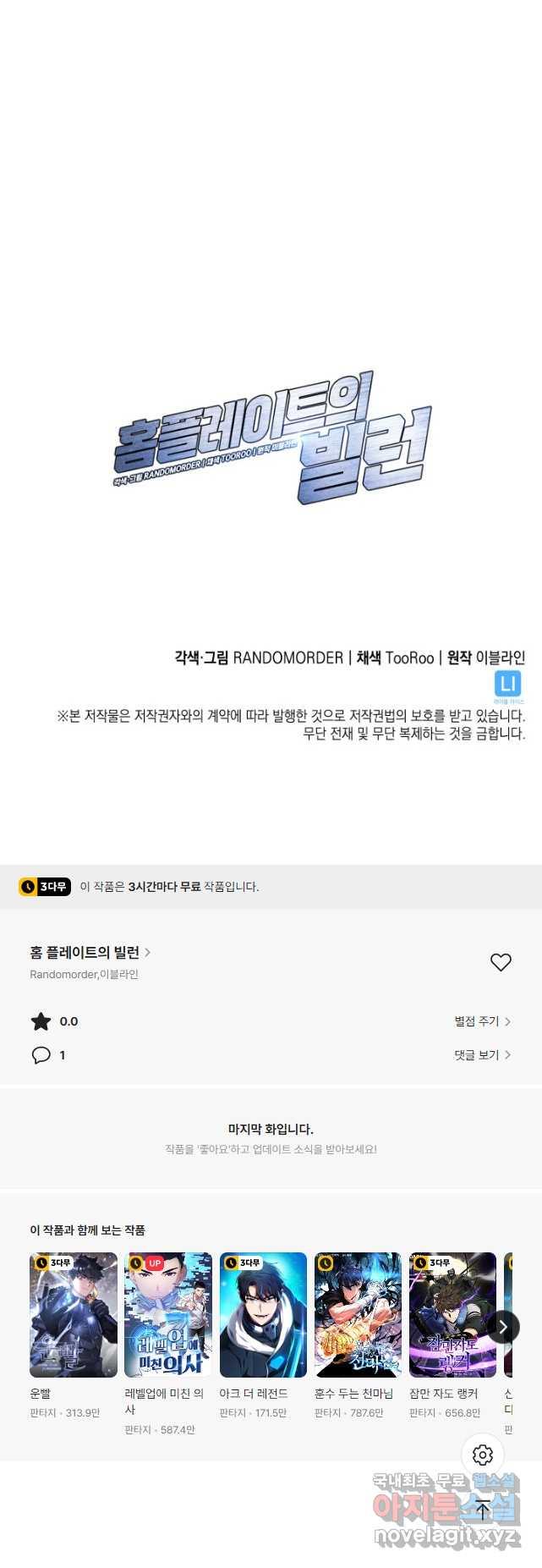Open 별점 주기 to rate
This screenshot has width=542, height=1568.
pyautogui.click(x=482, y=1021)
